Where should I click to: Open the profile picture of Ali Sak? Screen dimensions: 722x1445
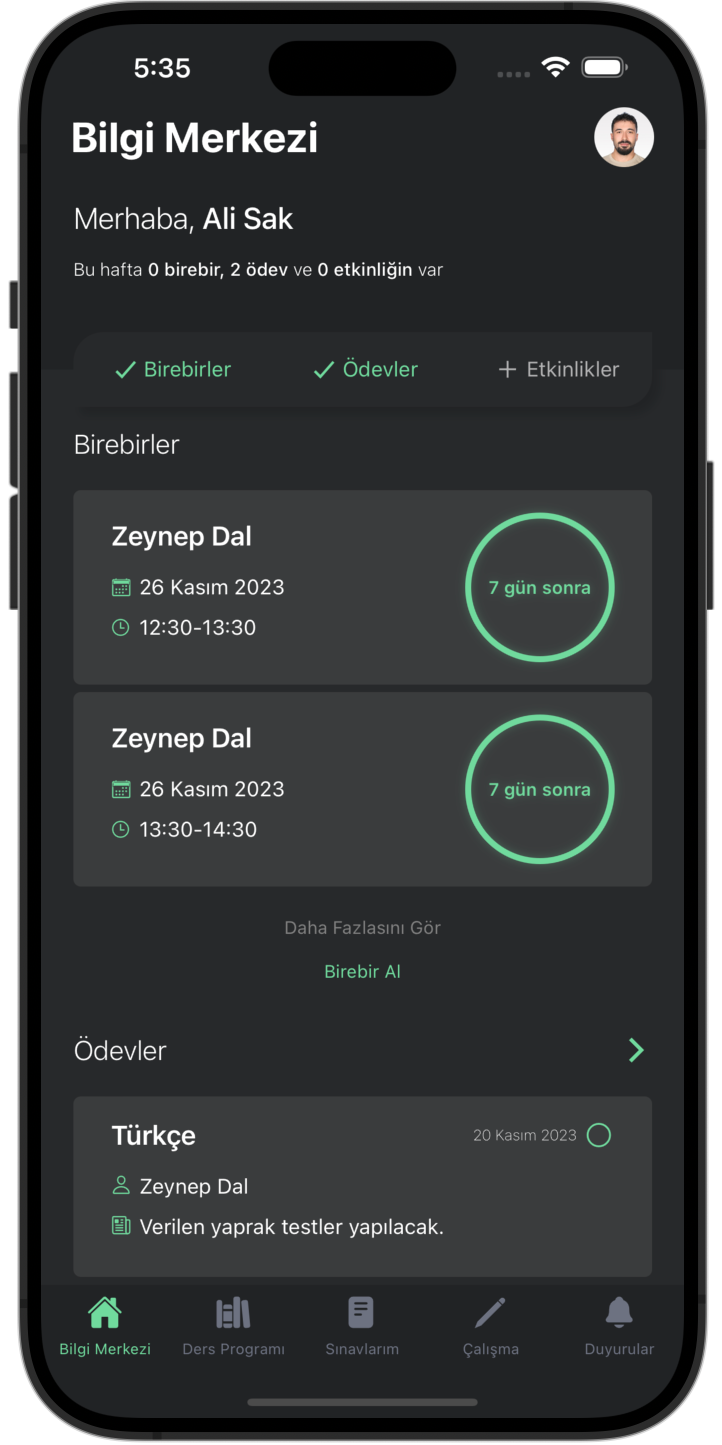click(x=624, y=137)
